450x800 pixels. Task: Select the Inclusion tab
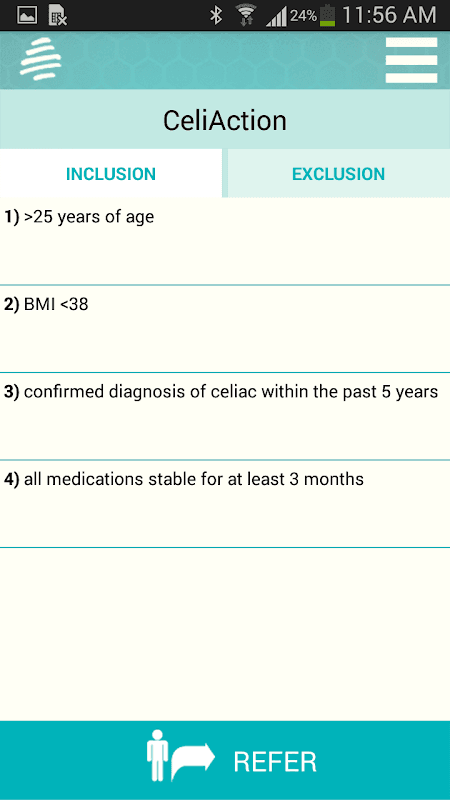(111, 174)
